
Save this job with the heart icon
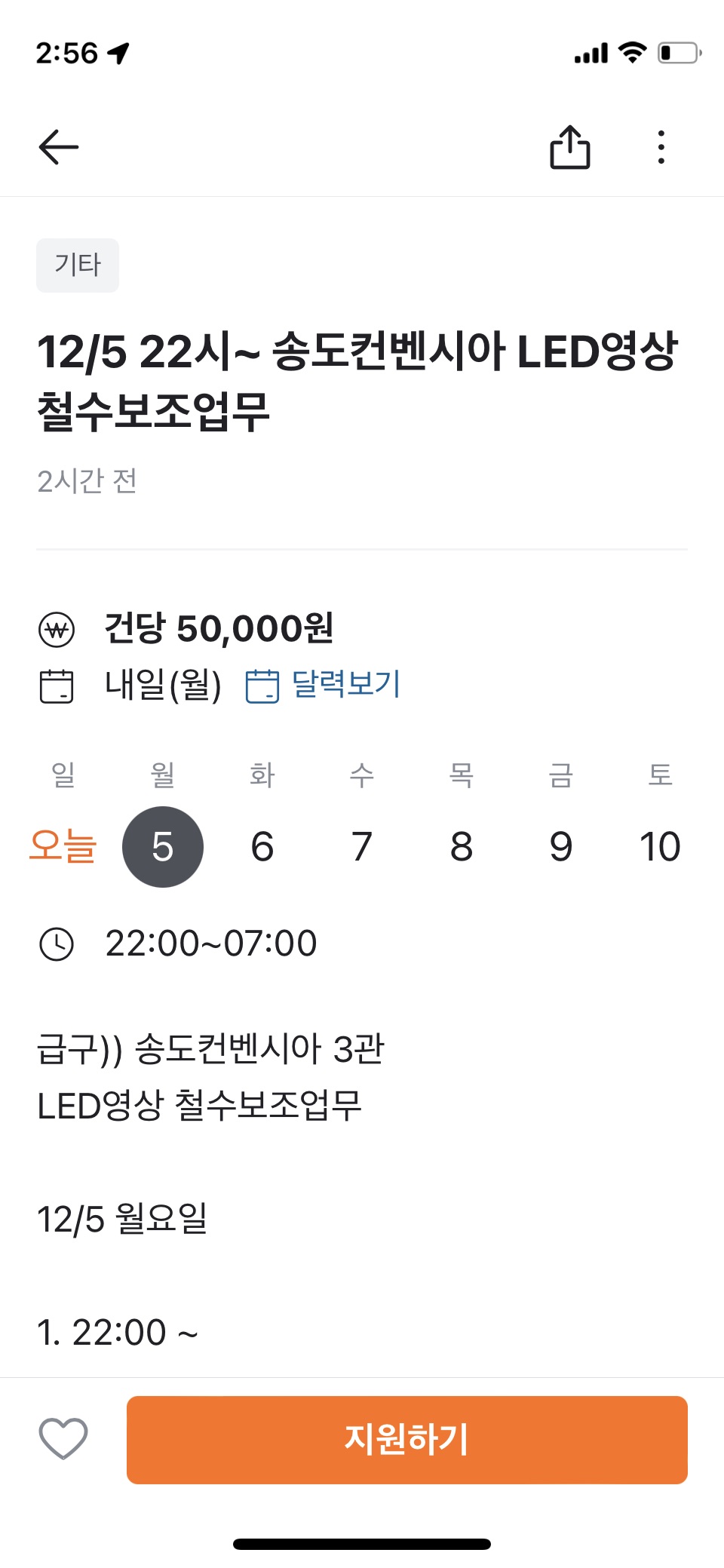tap(63, 1439)
